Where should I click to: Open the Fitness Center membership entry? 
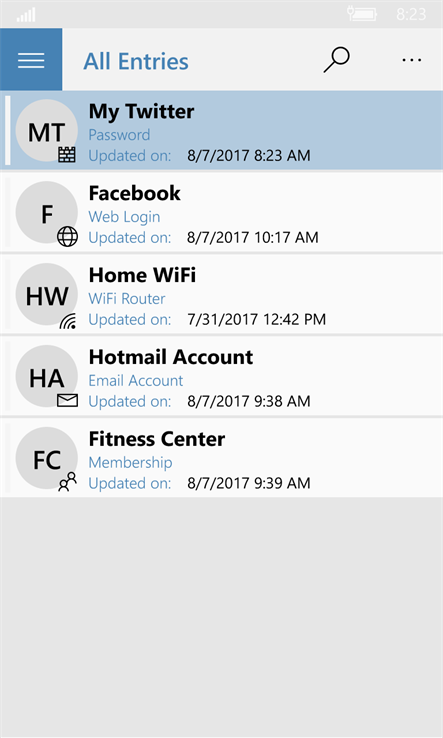(221, 458)
